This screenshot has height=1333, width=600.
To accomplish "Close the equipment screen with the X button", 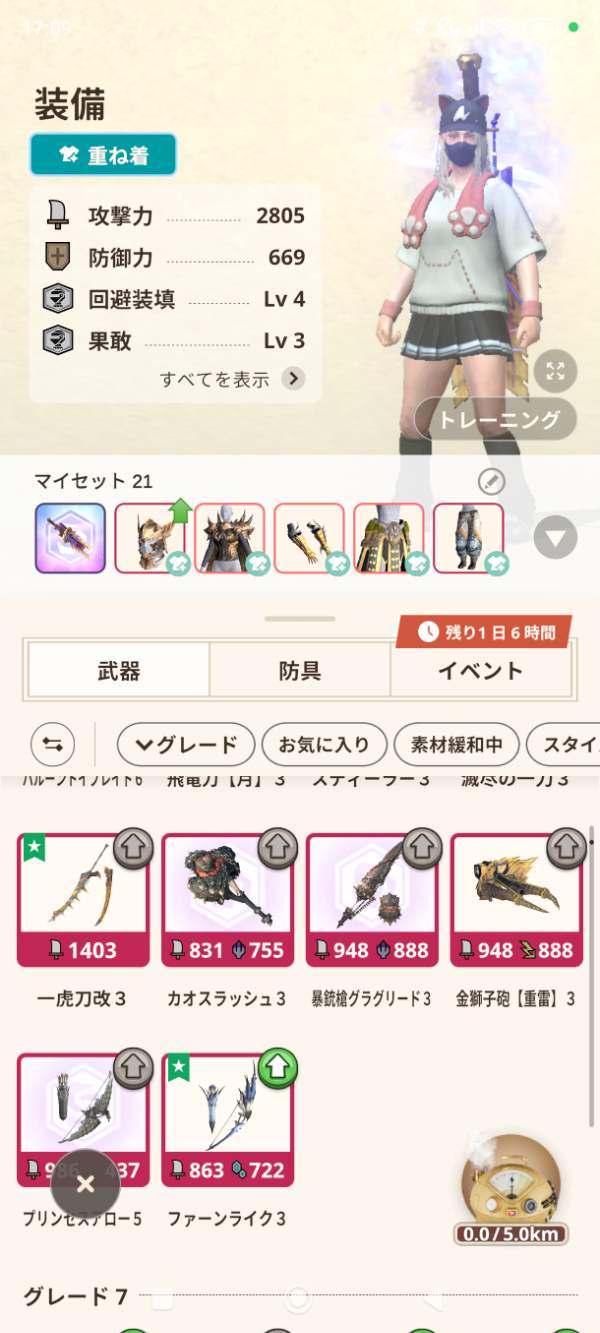I will [x=85, y=1184].
